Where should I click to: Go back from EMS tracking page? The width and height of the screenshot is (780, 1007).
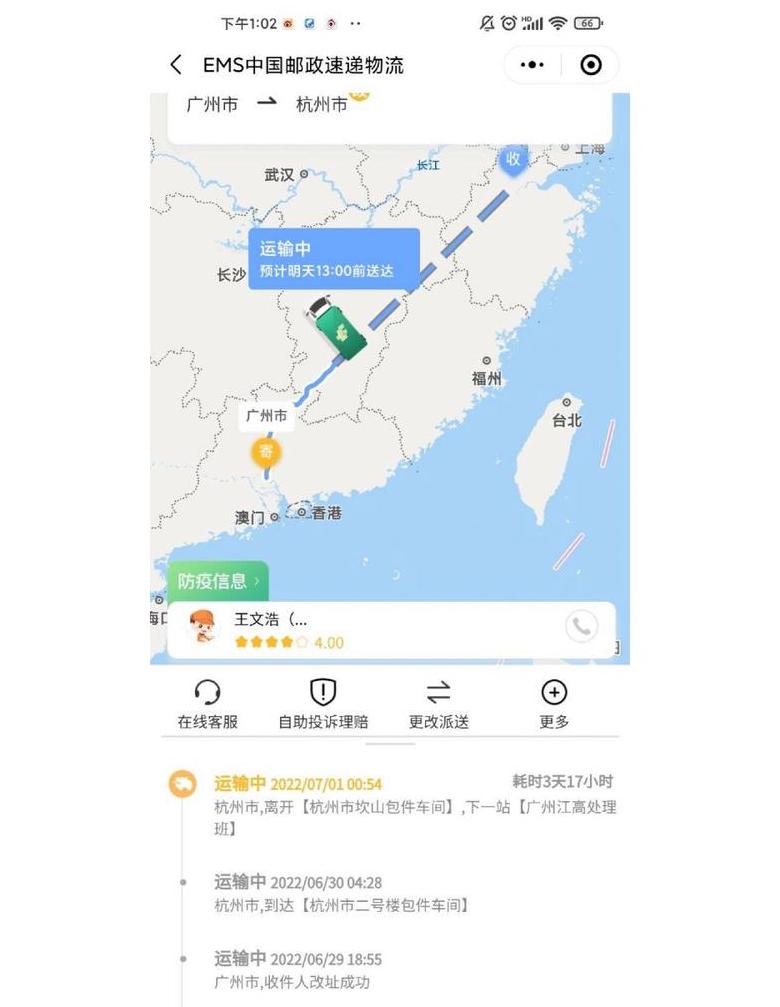pos(176,65)
